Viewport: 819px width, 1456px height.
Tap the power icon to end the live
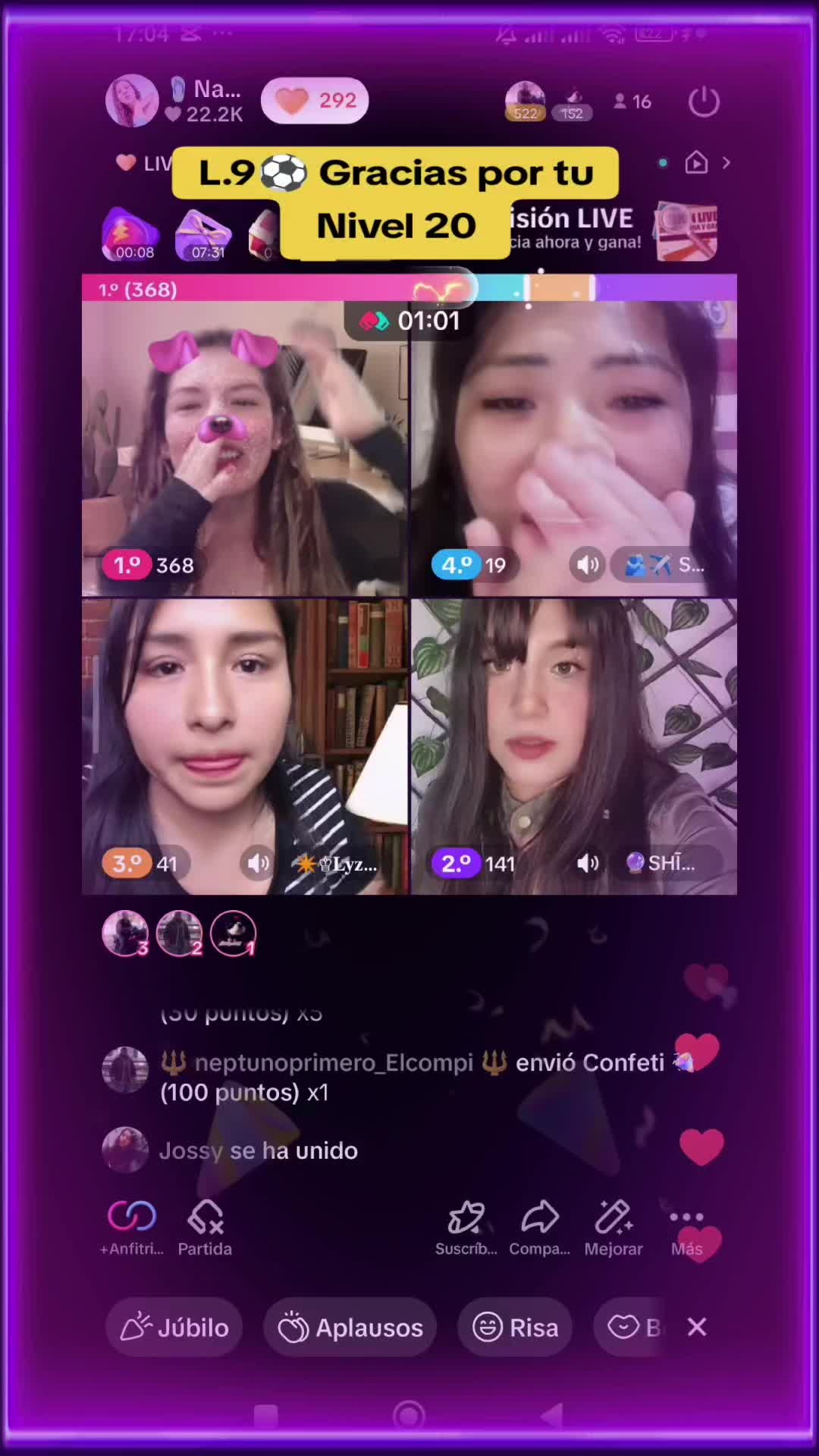(704, 102)
